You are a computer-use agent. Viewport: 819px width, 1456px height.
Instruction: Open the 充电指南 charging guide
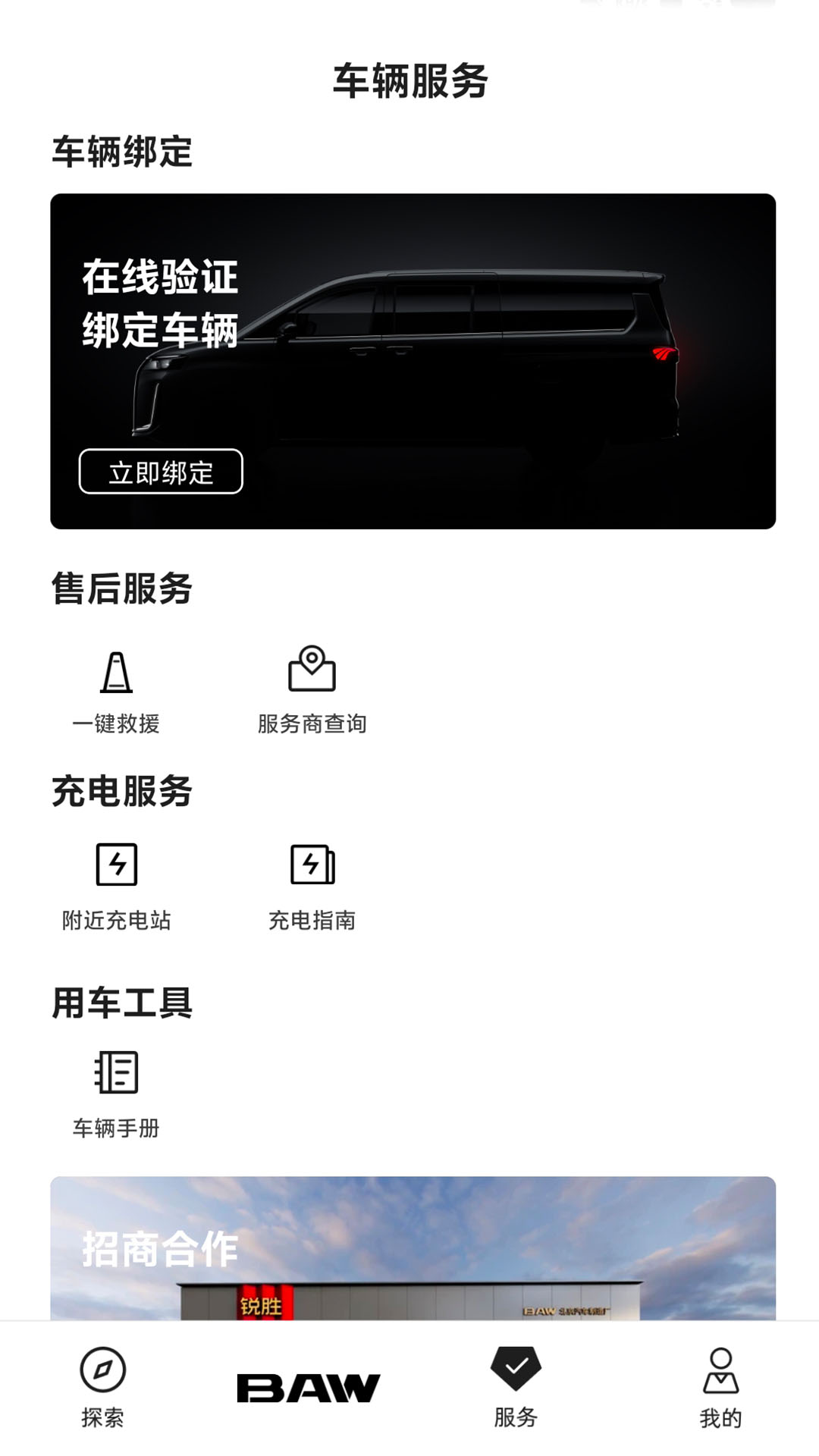click(312, 886)
